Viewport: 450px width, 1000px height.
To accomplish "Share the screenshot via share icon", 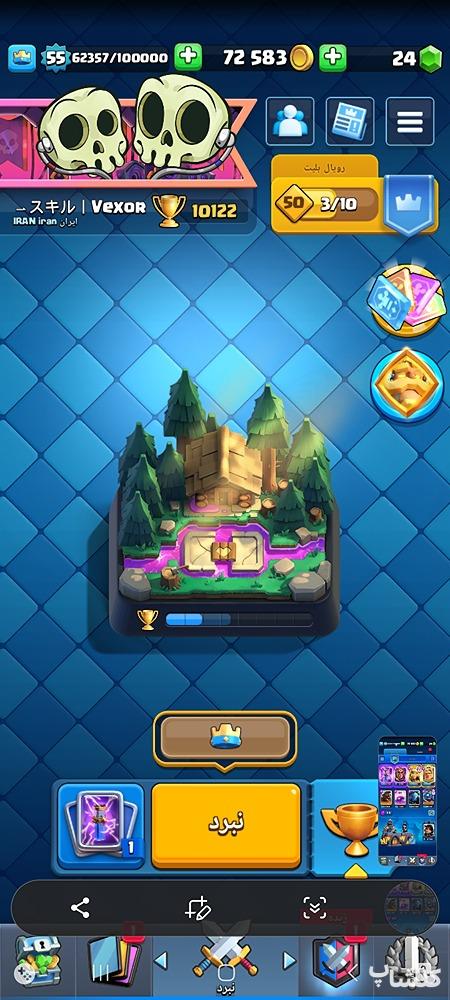I will tap(80, 907).
